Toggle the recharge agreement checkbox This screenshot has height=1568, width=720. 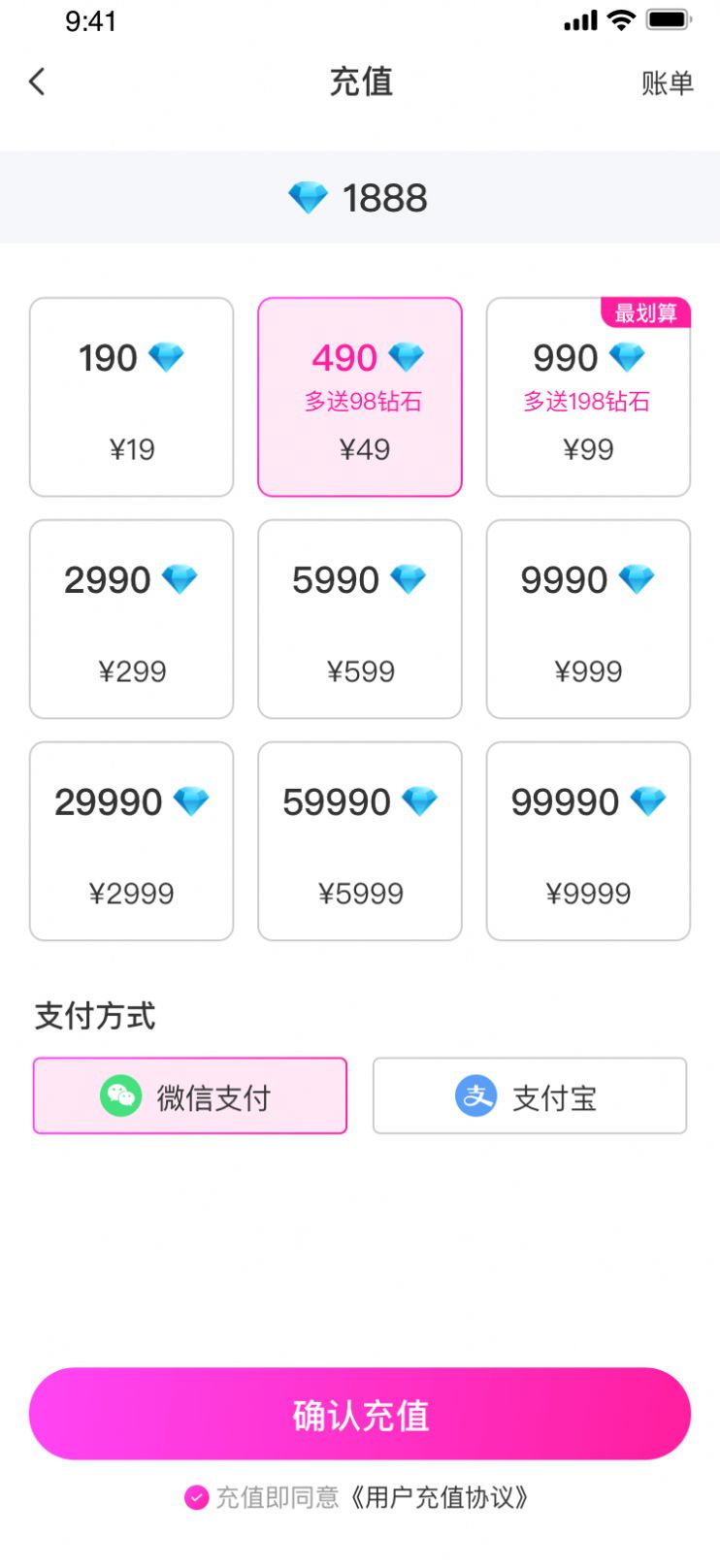coord(197,1499)
